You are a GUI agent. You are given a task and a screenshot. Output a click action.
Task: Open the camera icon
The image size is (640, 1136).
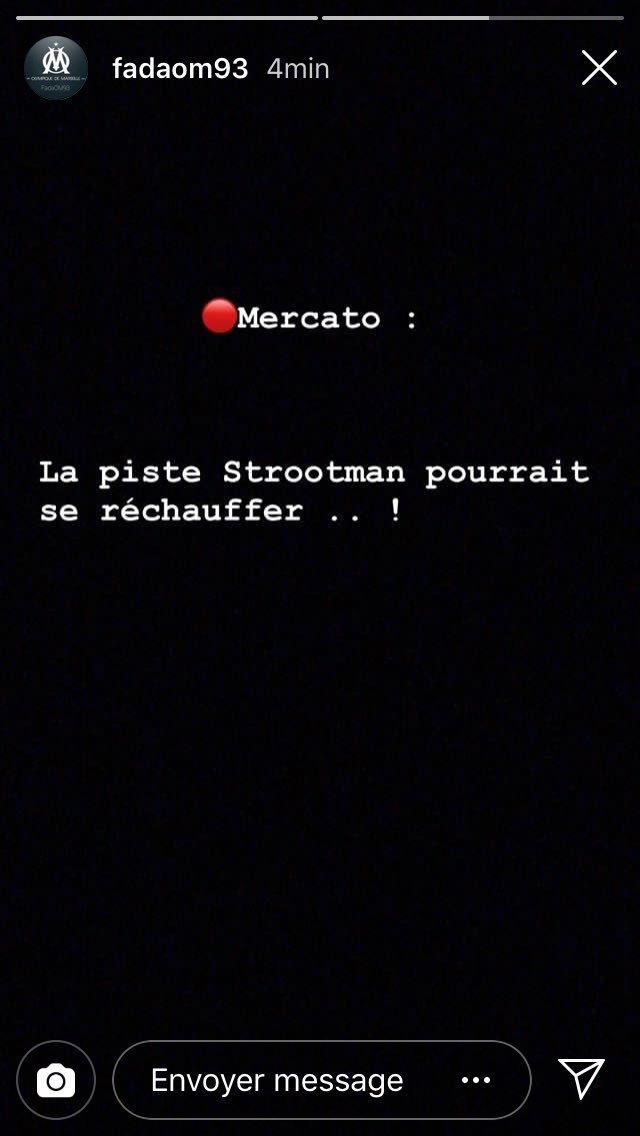(x=56, y=1080)
